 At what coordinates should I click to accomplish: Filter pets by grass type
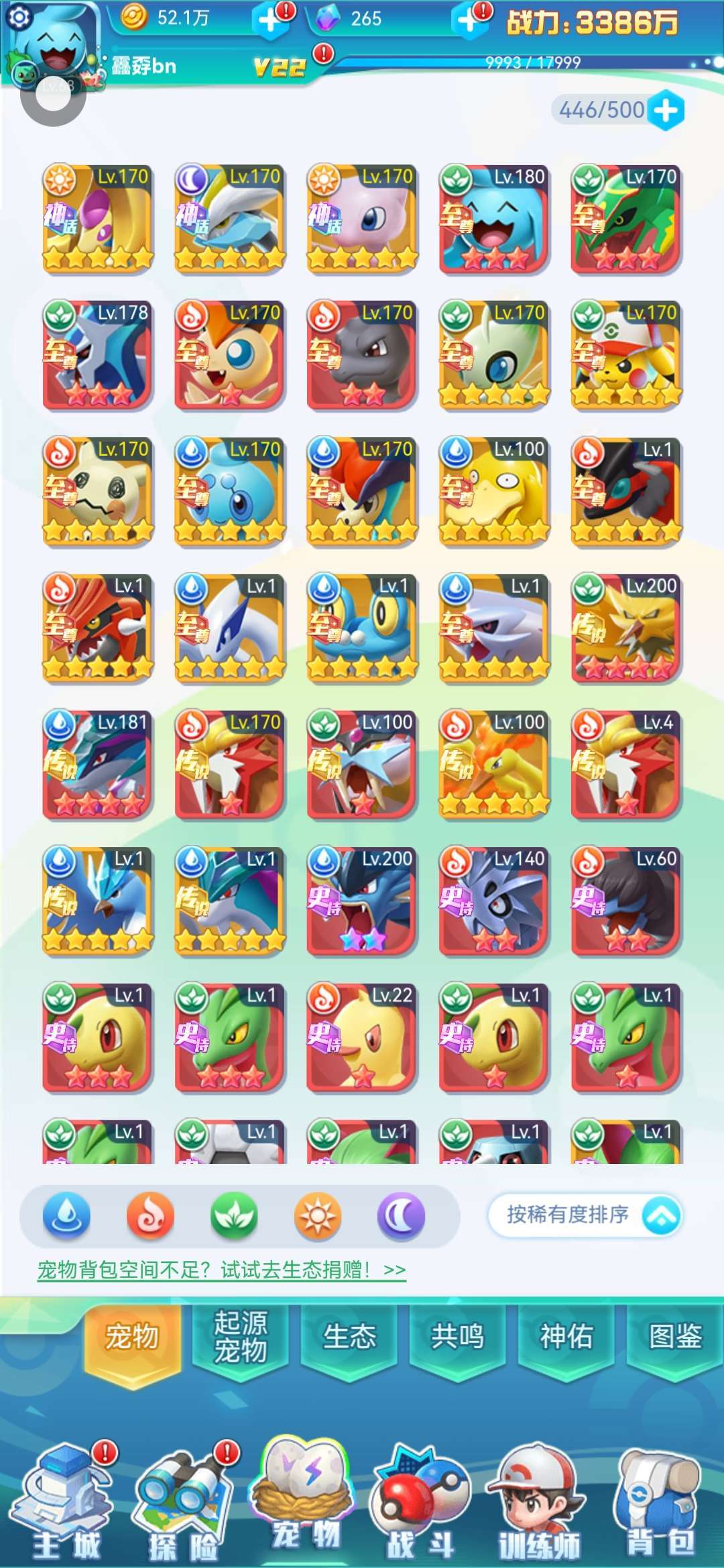pyautogui.click(x=234, y=1216)
